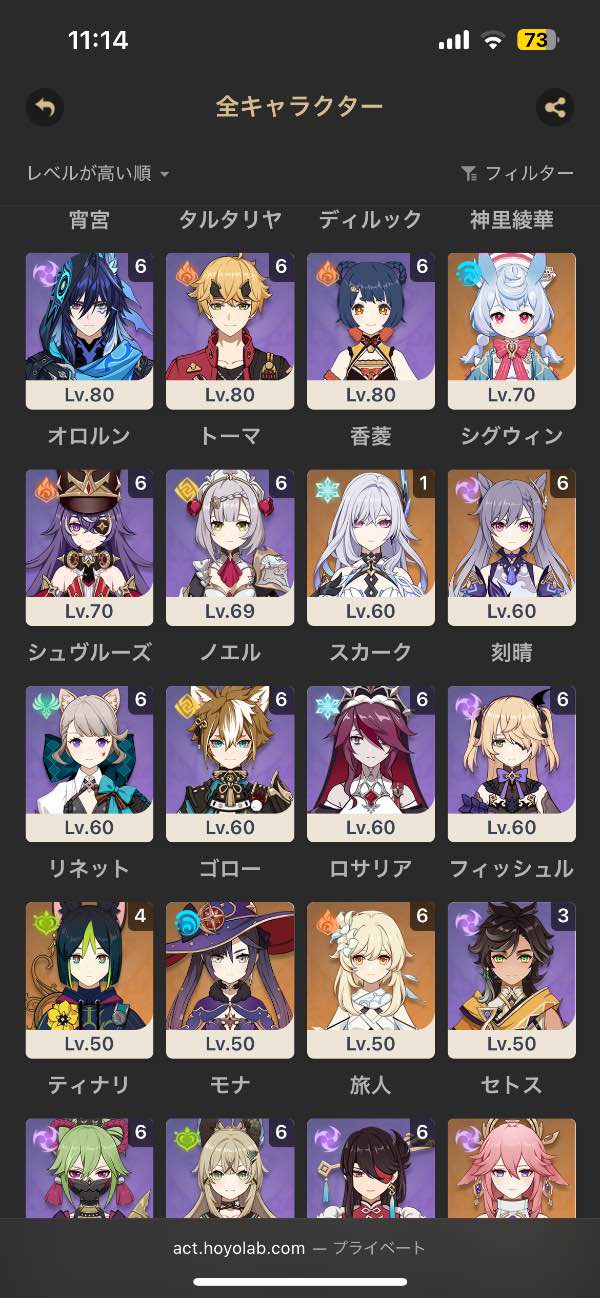Go back using the arrow icon
Image resolution: width=600 pixels, height=1298 pixels.
tap(44, 107)
